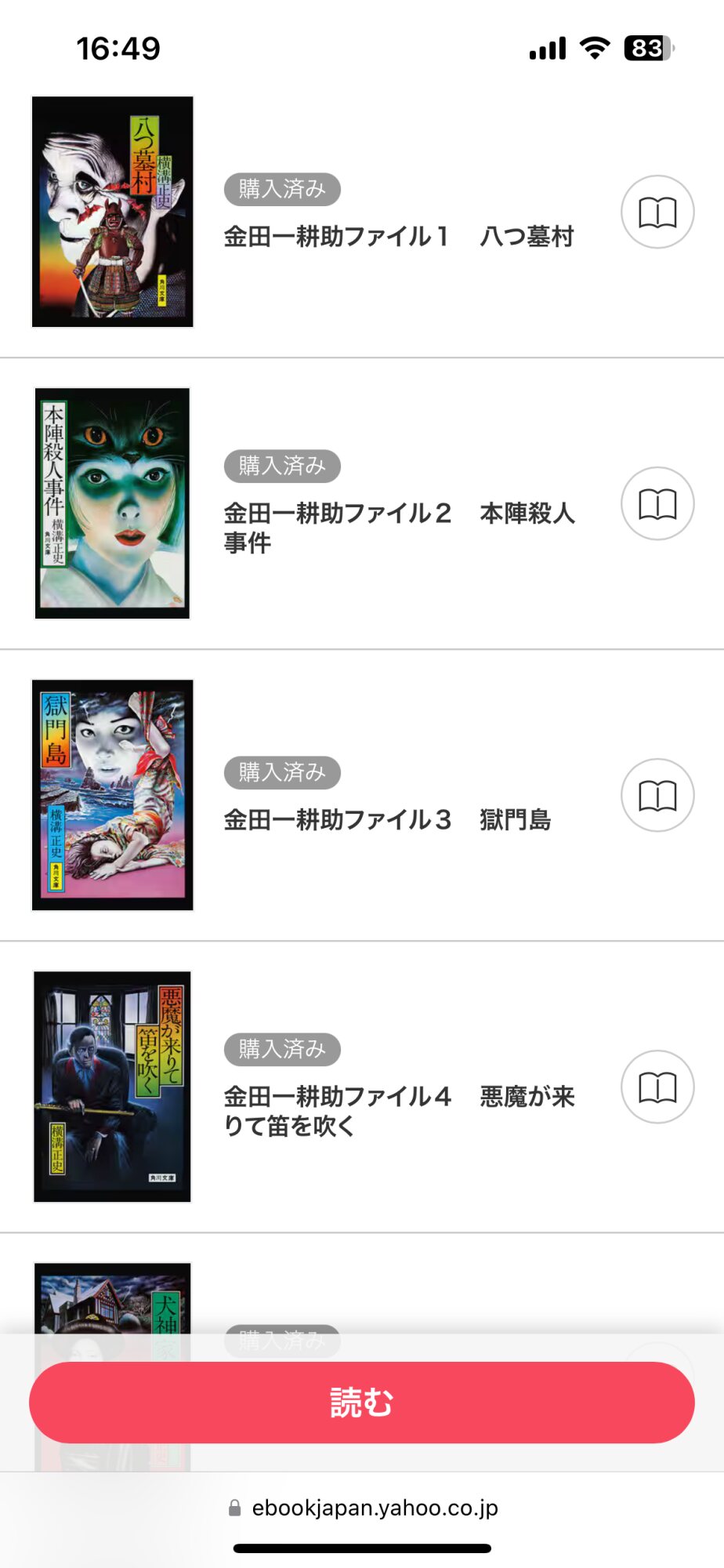724x1568 pixels.
Task: Open the book icon for 獄門島
Action: [657, 796]
